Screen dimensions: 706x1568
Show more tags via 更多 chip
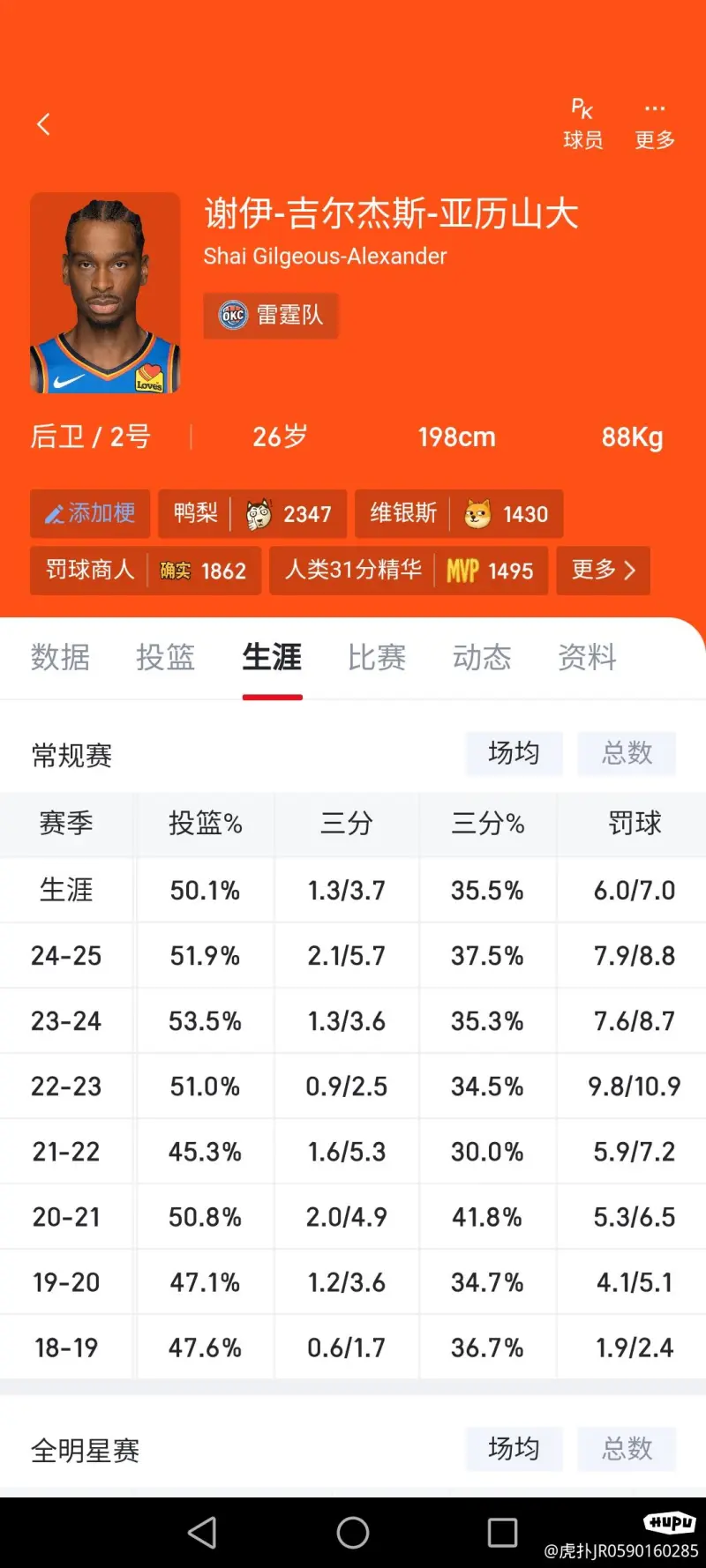tap(604, 571)
